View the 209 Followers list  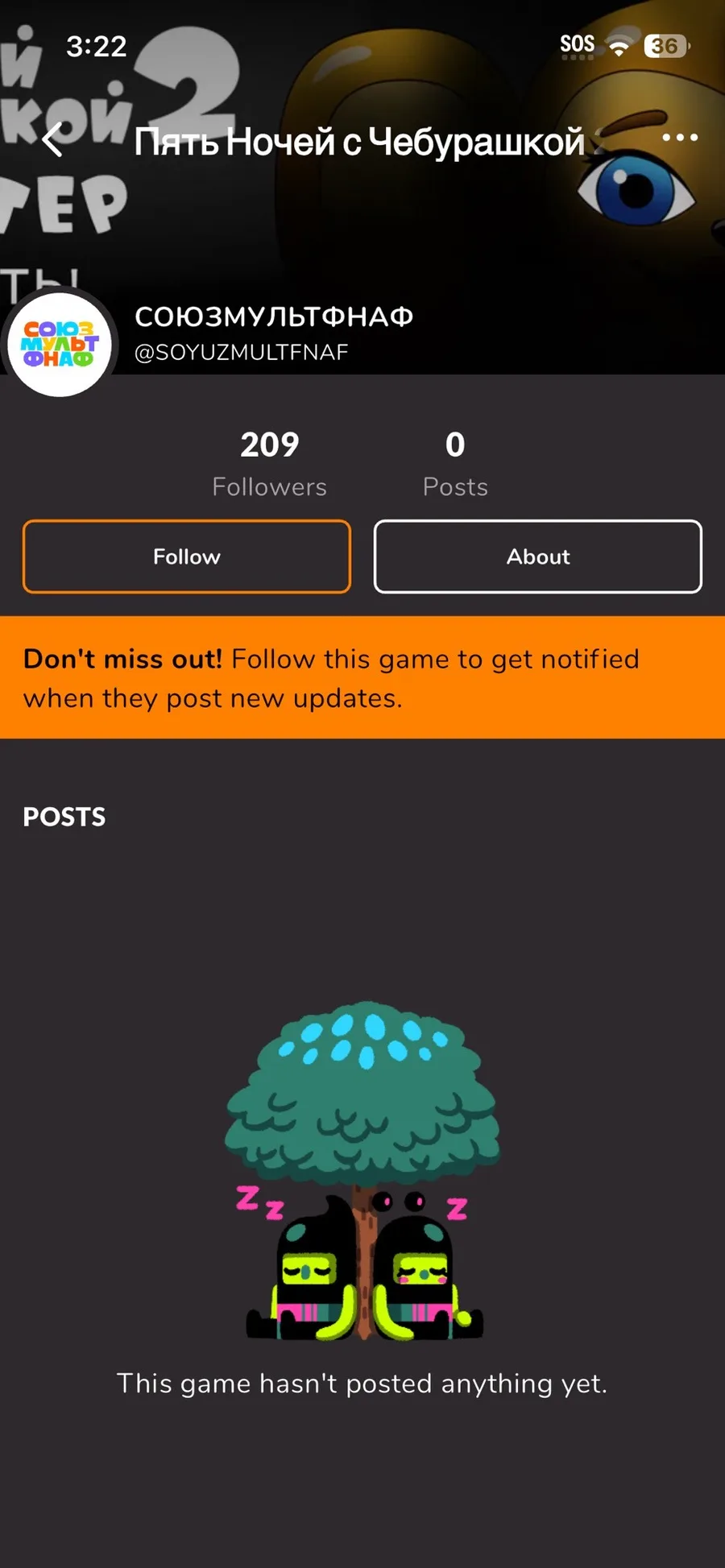coord(269,463)
